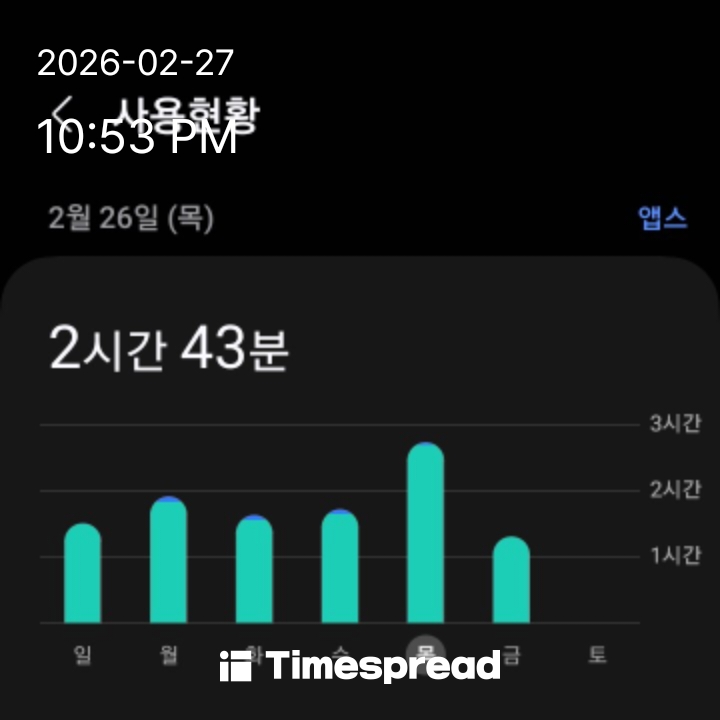720x720 pixels.
Task: Show usage for 월 bar
Action: coord(168,560)
